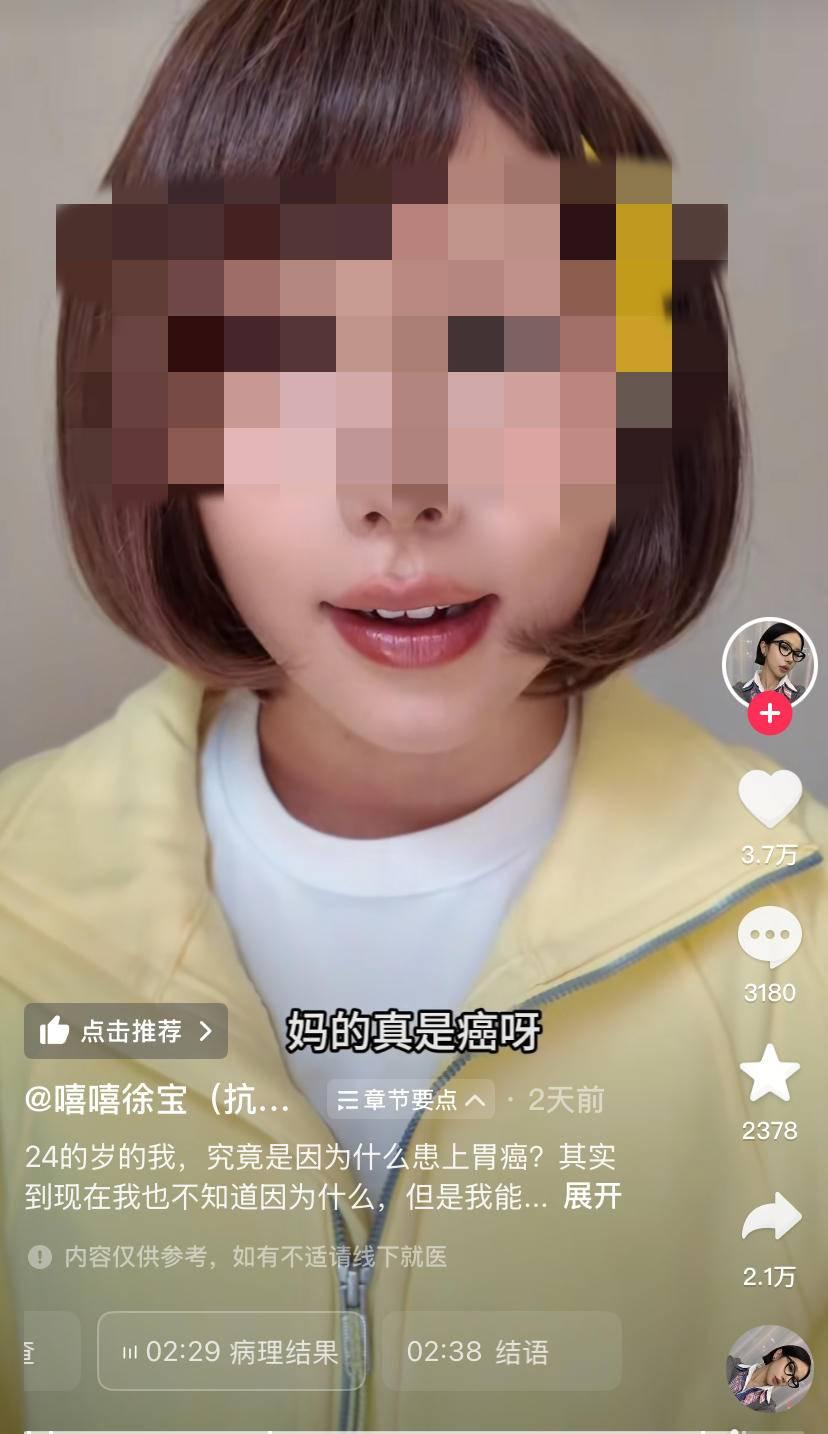This screenshot has width=828, height=1434.
Task: Open the rotating music disc
Action: click(x=769, y=1368)
